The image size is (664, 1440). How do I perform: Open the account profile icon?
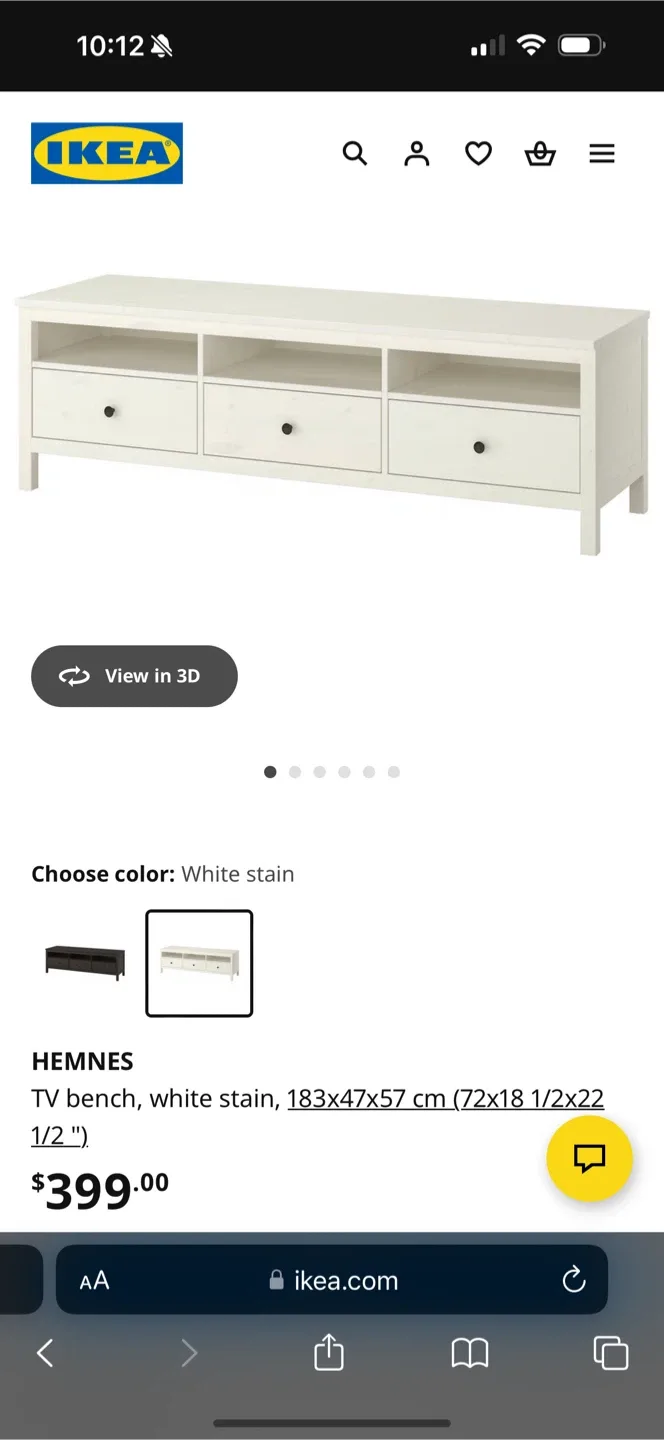416,153
